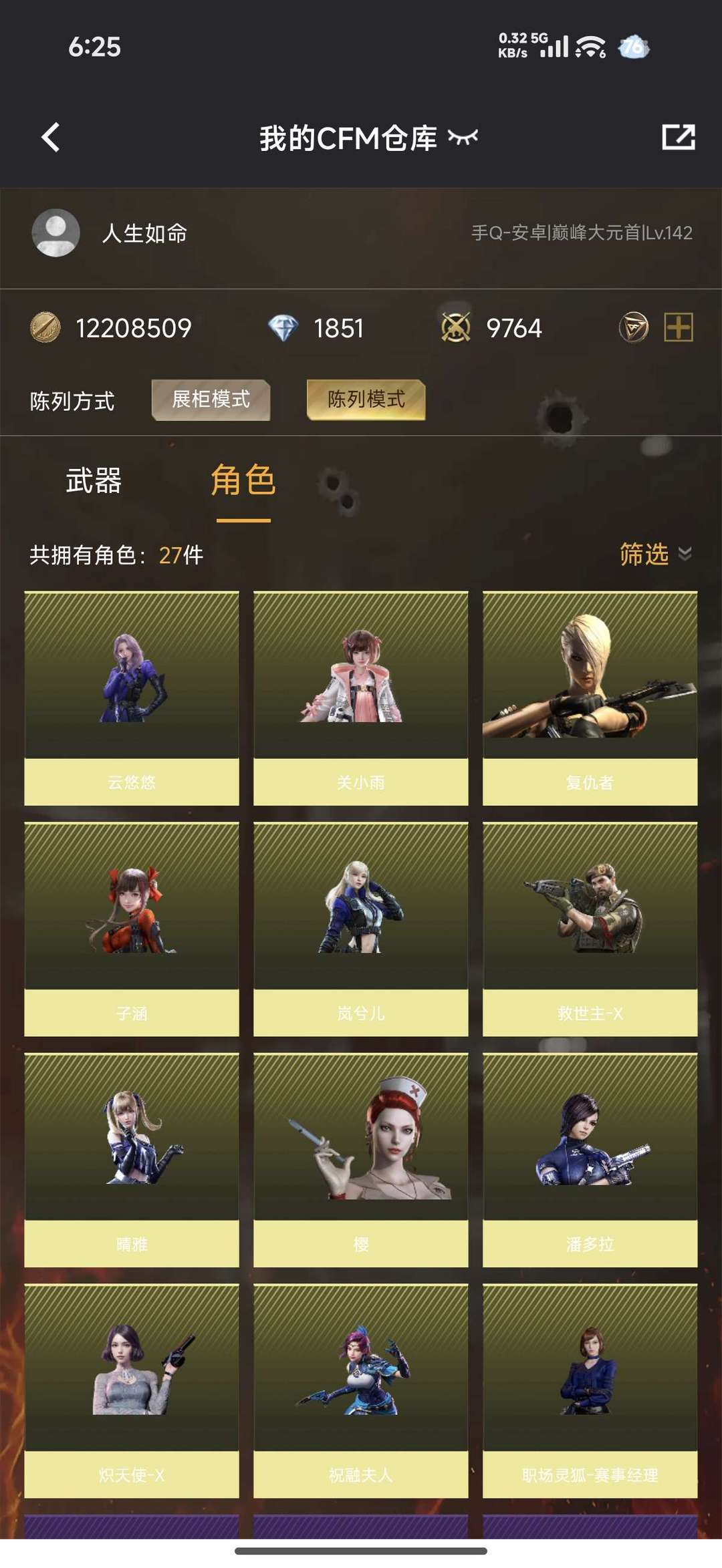View the 复仇者 character card
The width and height of the screenshot is (722, 1568).
click(x=590, y=697)
